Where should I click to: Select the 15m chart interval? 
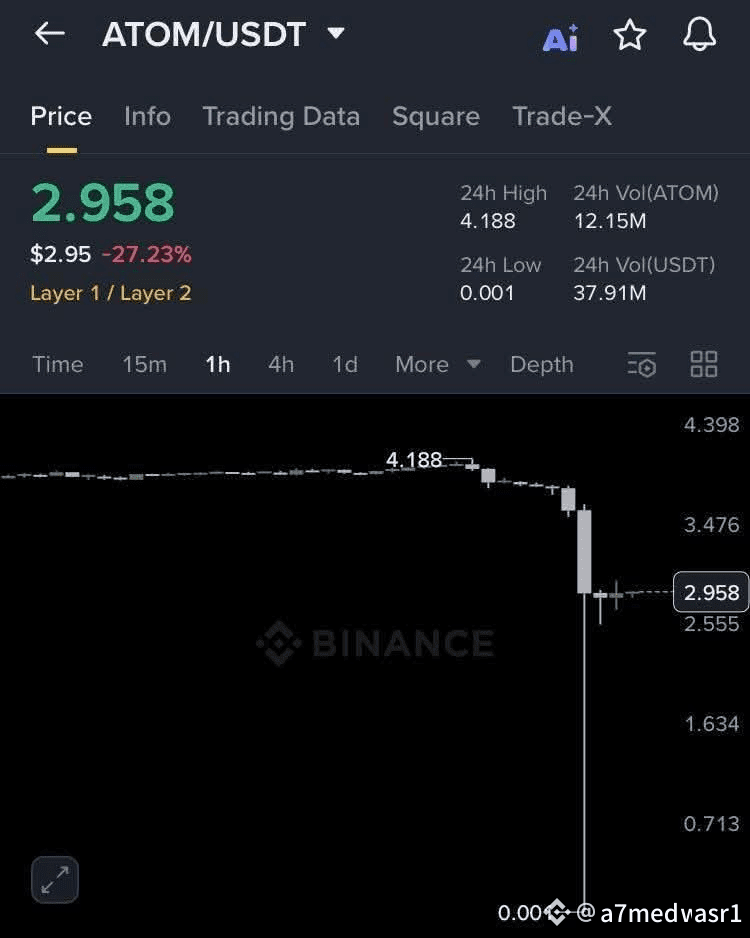[144, 364]
